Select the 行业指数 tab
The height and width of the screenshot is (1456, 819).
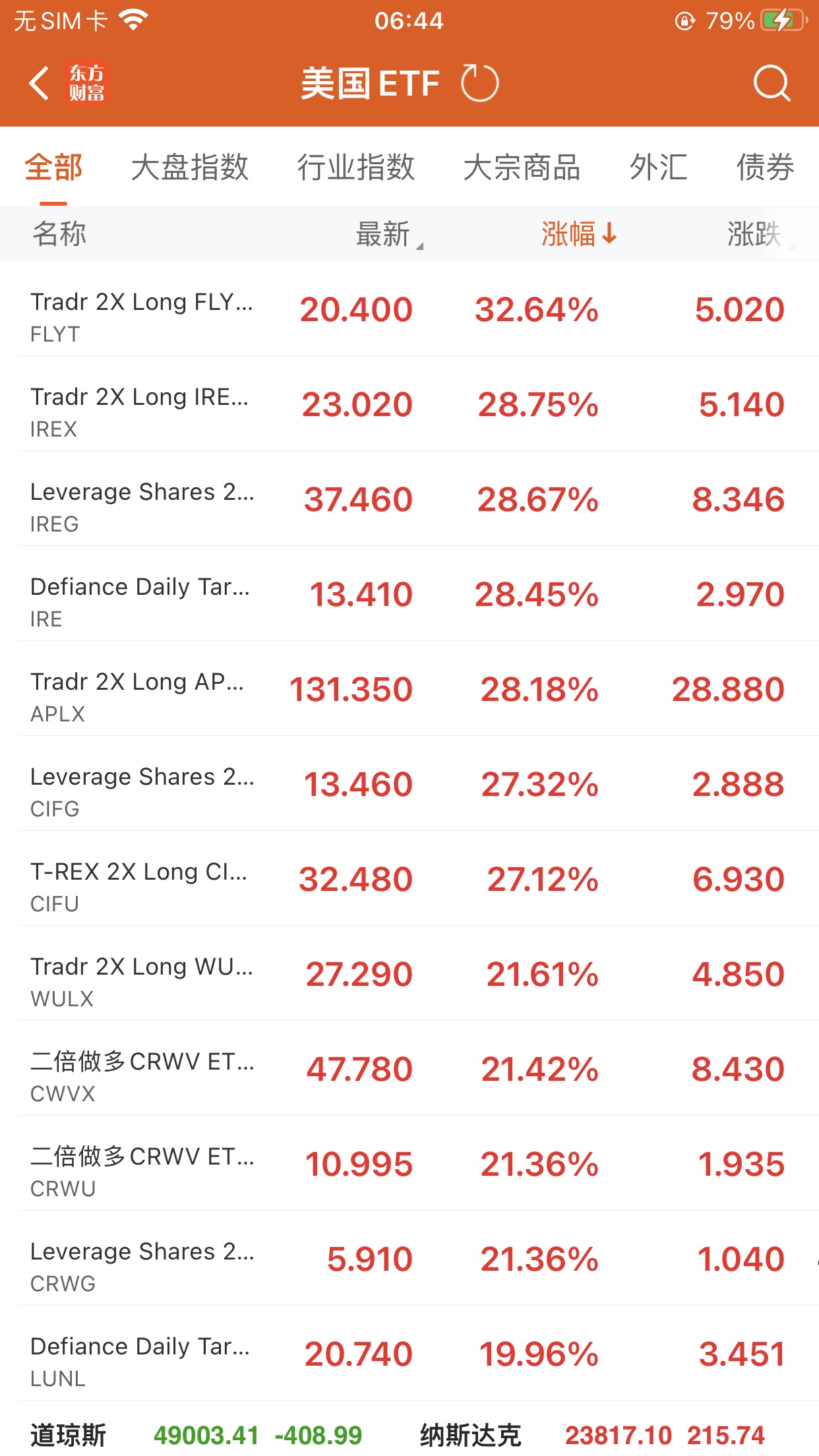355,167
